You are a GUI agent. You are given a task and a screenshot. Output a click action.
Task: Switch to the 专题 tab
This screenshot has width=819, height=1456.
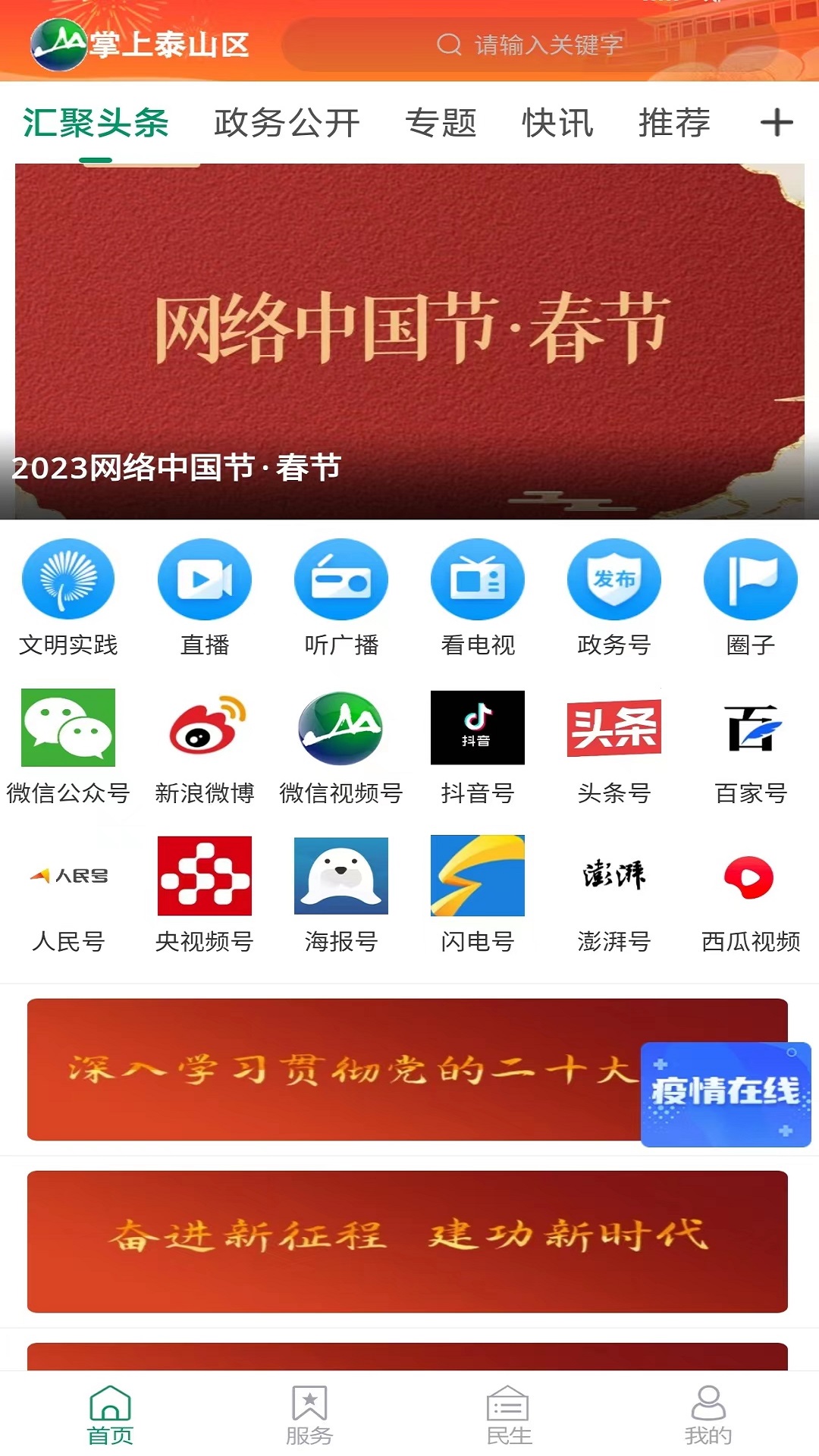click(441, 123)
